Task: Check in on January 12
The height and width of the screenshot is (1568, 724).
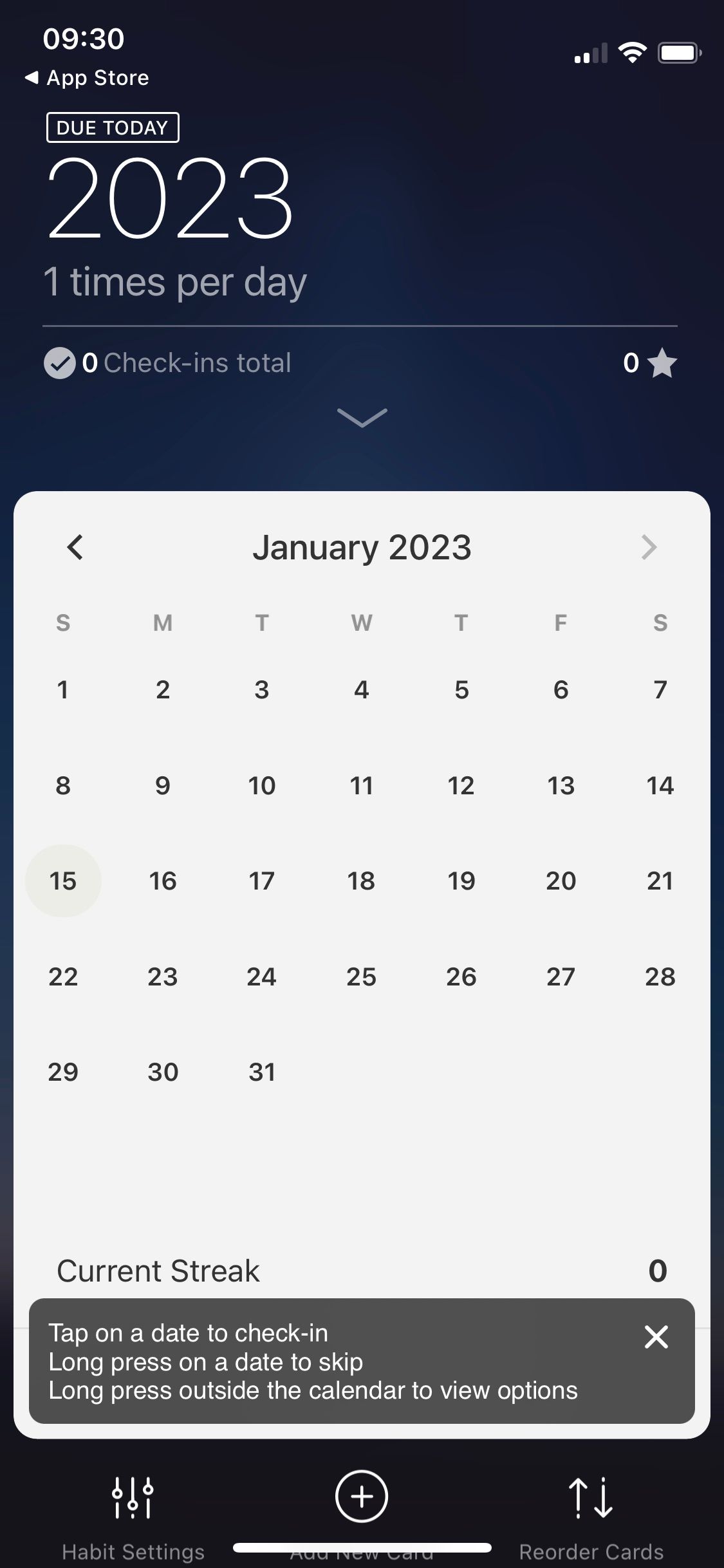Action: 461,785
